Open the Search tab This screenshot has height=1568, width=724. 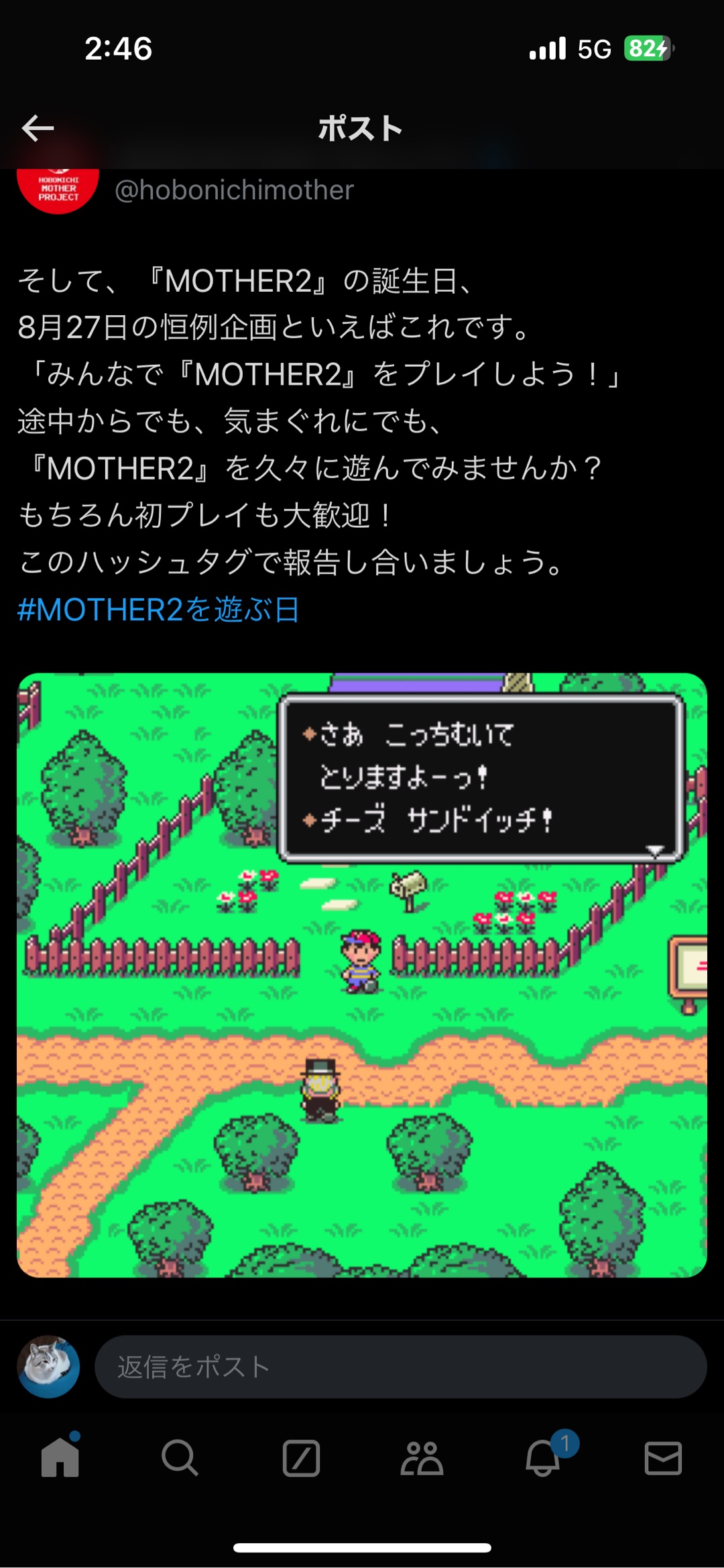tap(180, 1457)
